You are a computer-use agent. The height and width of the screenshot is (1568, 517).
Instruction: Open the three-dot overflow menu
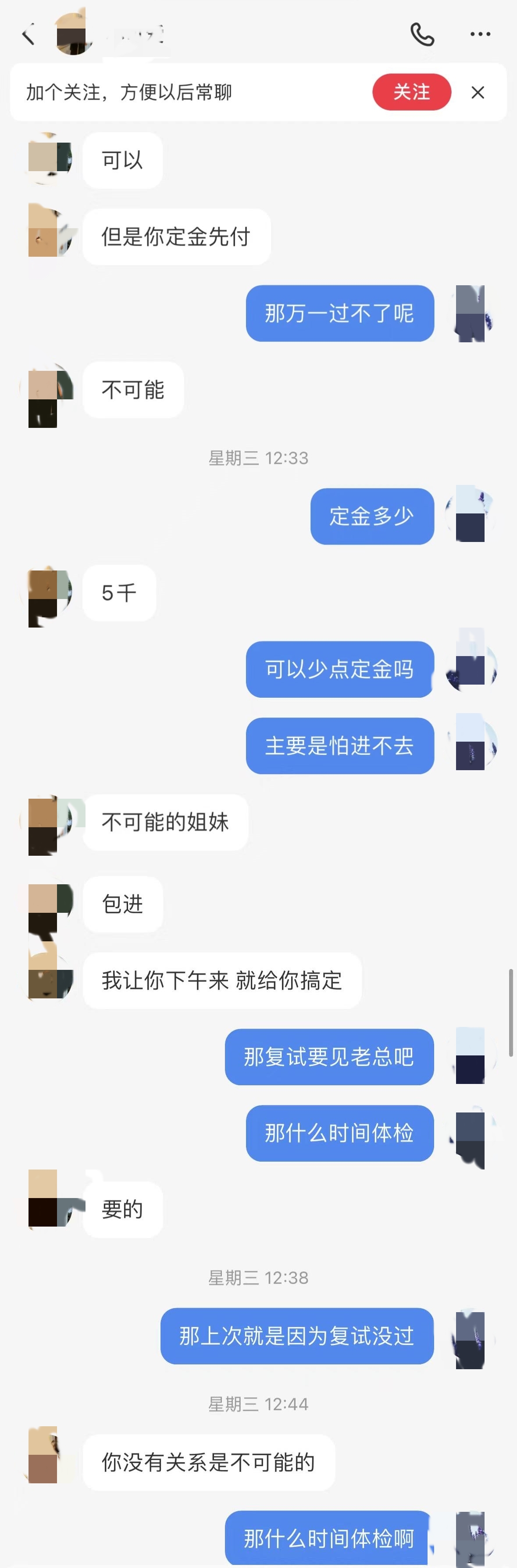[x=480, y=35]
